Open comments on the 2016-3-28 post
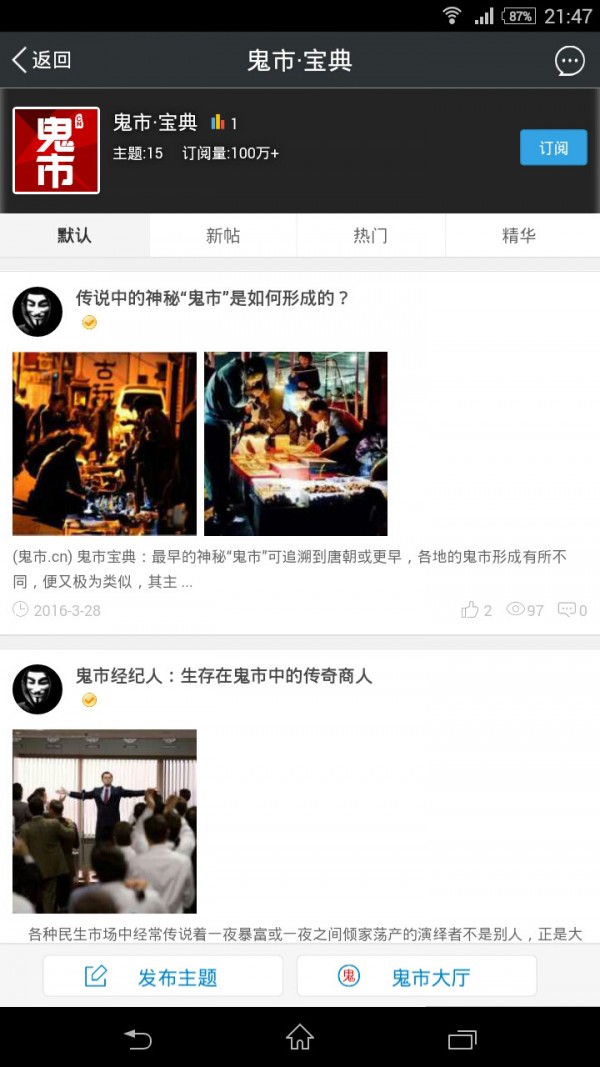Image resolution: width=600 pixels, height=1067 pixels. click(572, 609)
